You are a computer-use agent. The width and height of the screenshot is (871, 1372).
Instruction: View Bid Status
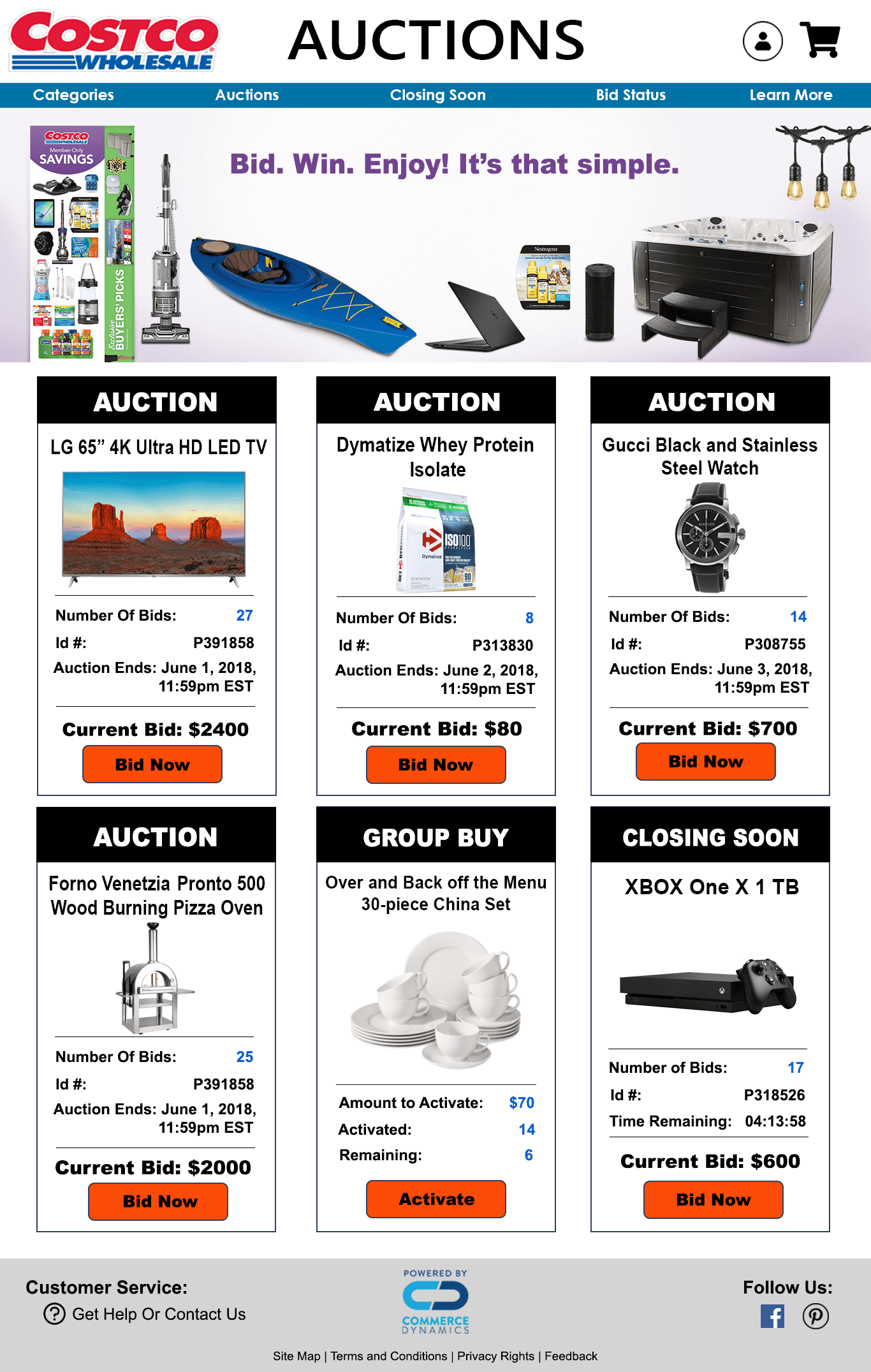click(631, 95)
